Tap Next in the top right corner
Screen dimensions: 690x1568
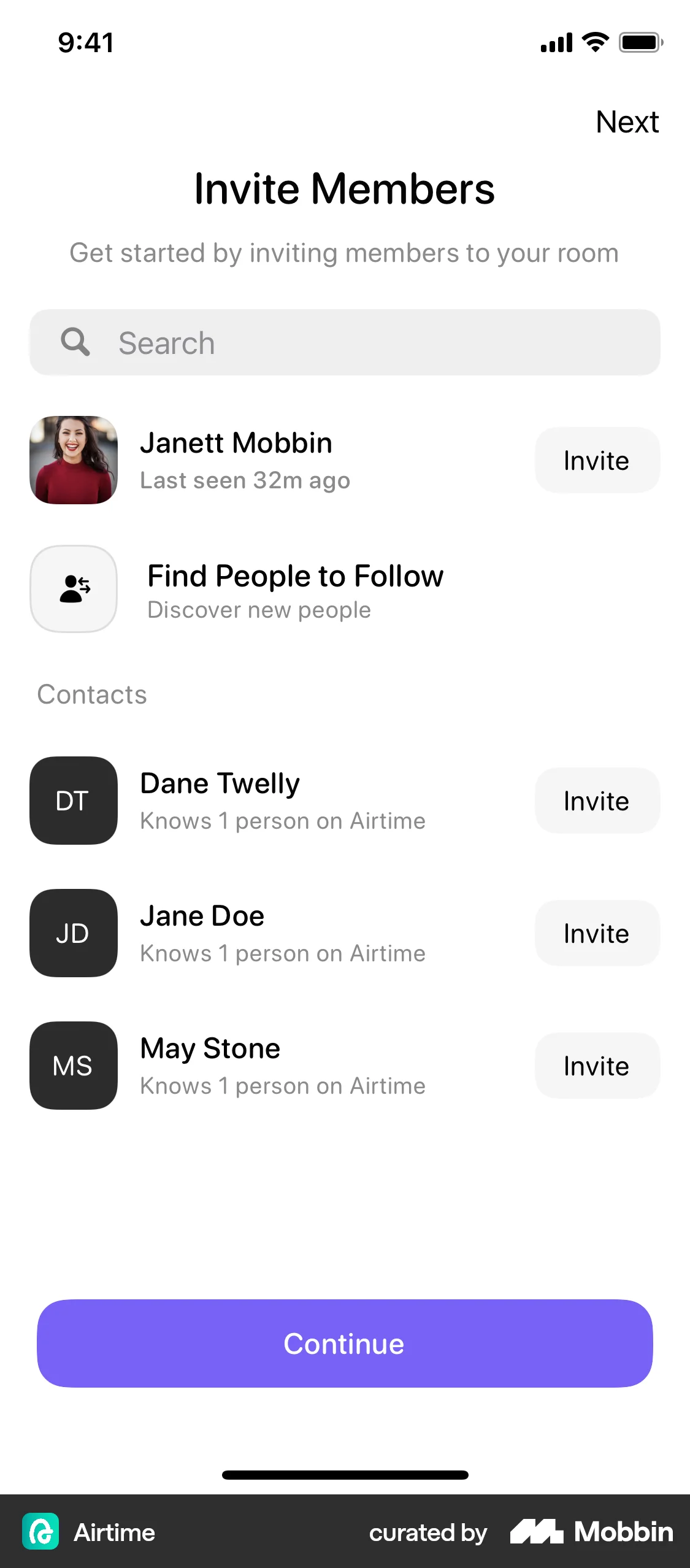point(626,122)
